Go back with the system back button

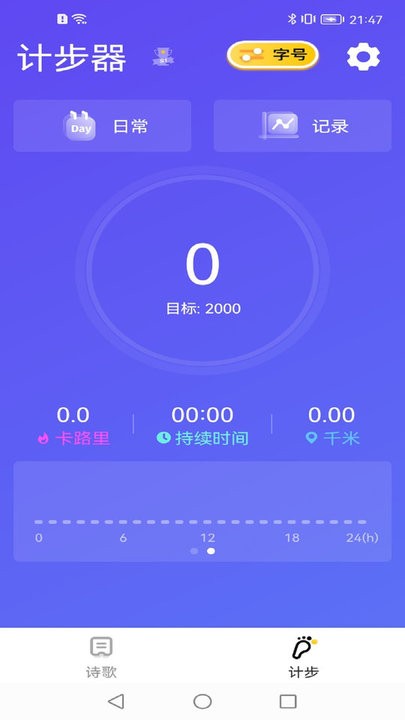pos(116,701)
